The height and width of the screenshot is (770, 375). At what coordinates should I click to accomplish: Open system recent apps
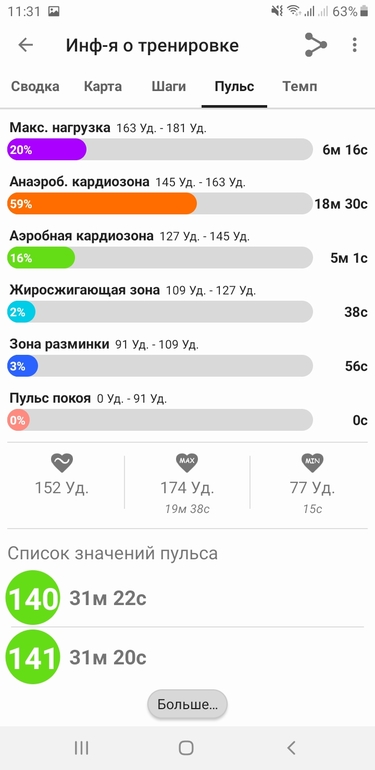[81, 748]
